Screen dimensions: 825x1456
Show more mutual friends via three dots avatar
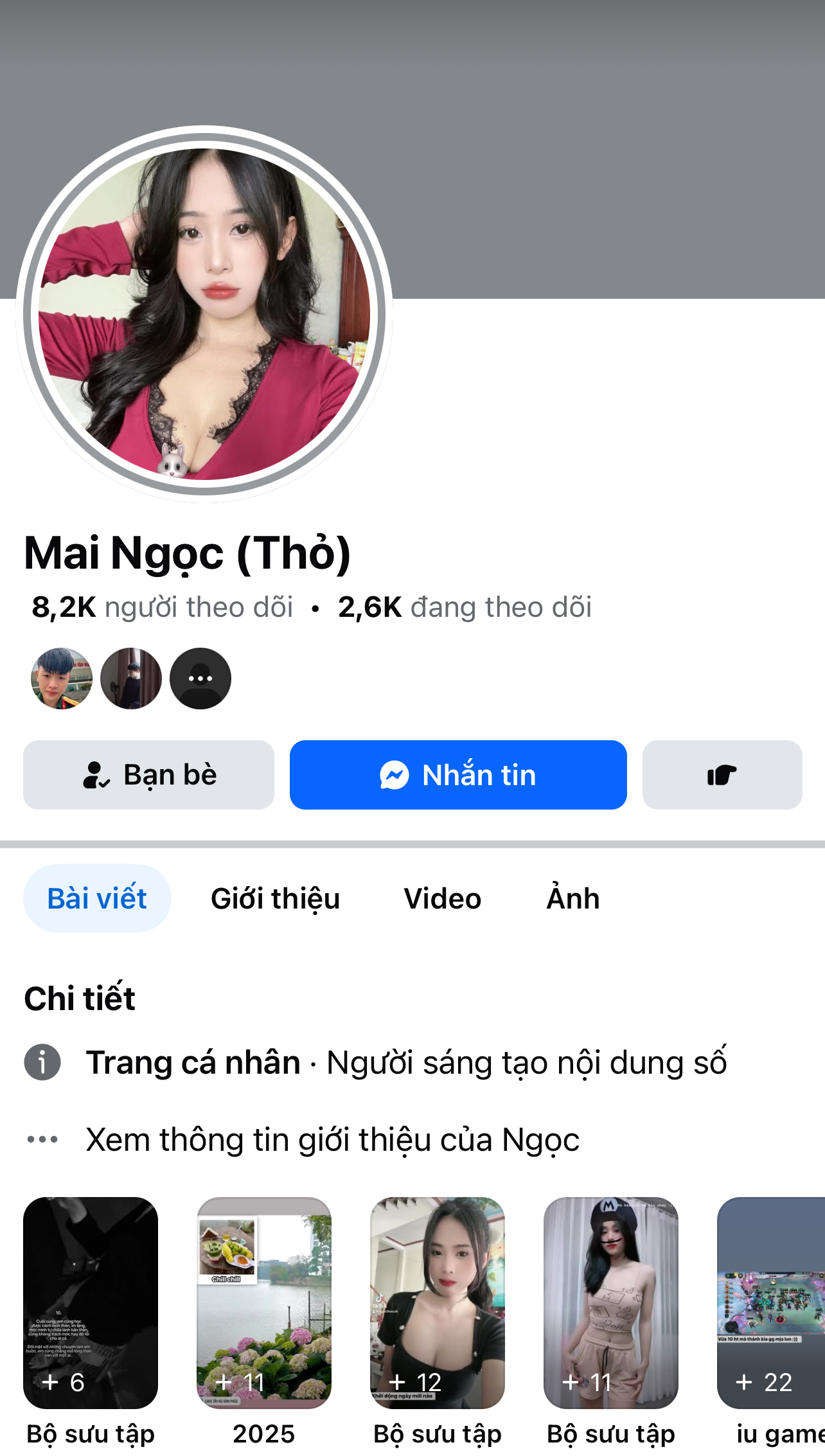click(x=200, y=679)
